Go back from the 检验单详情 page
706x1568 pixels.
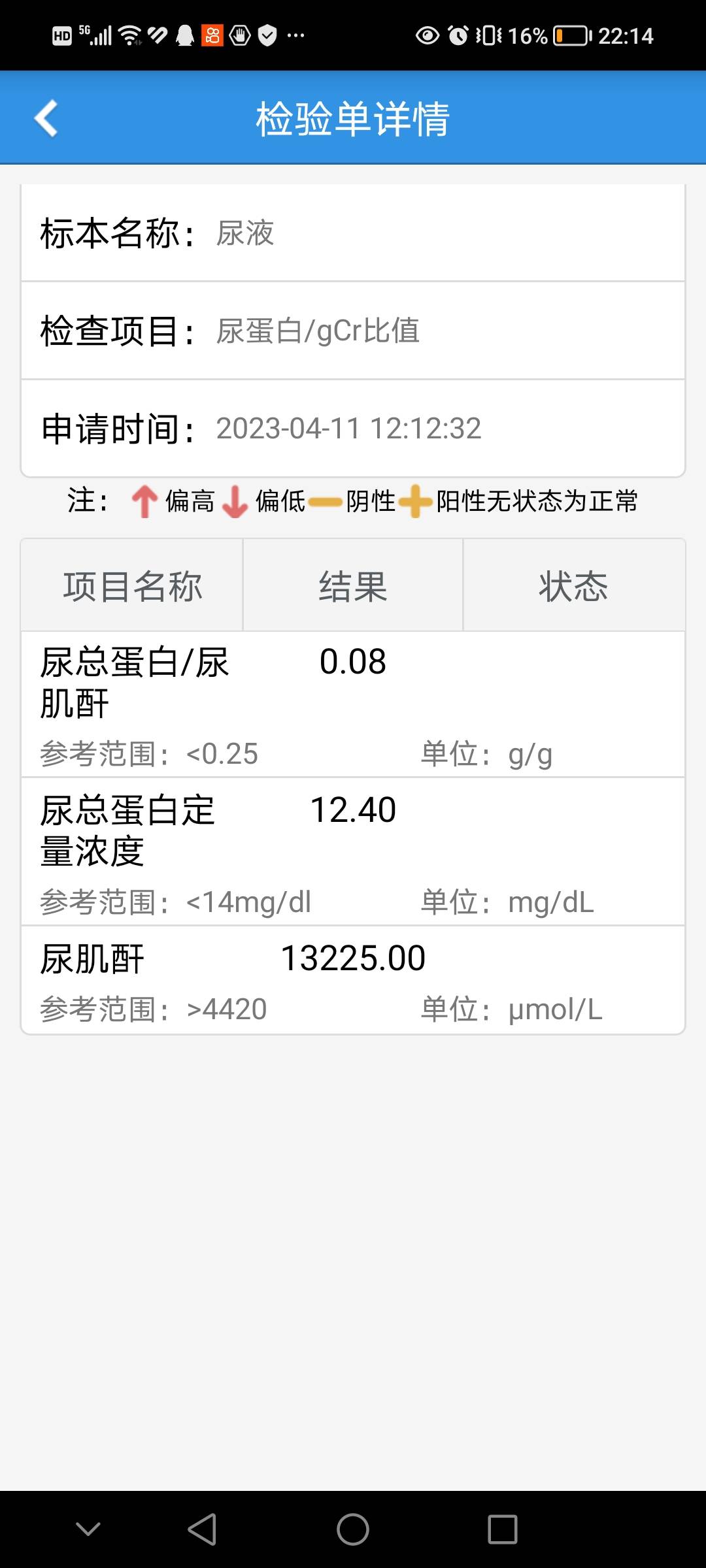(46, 118)
